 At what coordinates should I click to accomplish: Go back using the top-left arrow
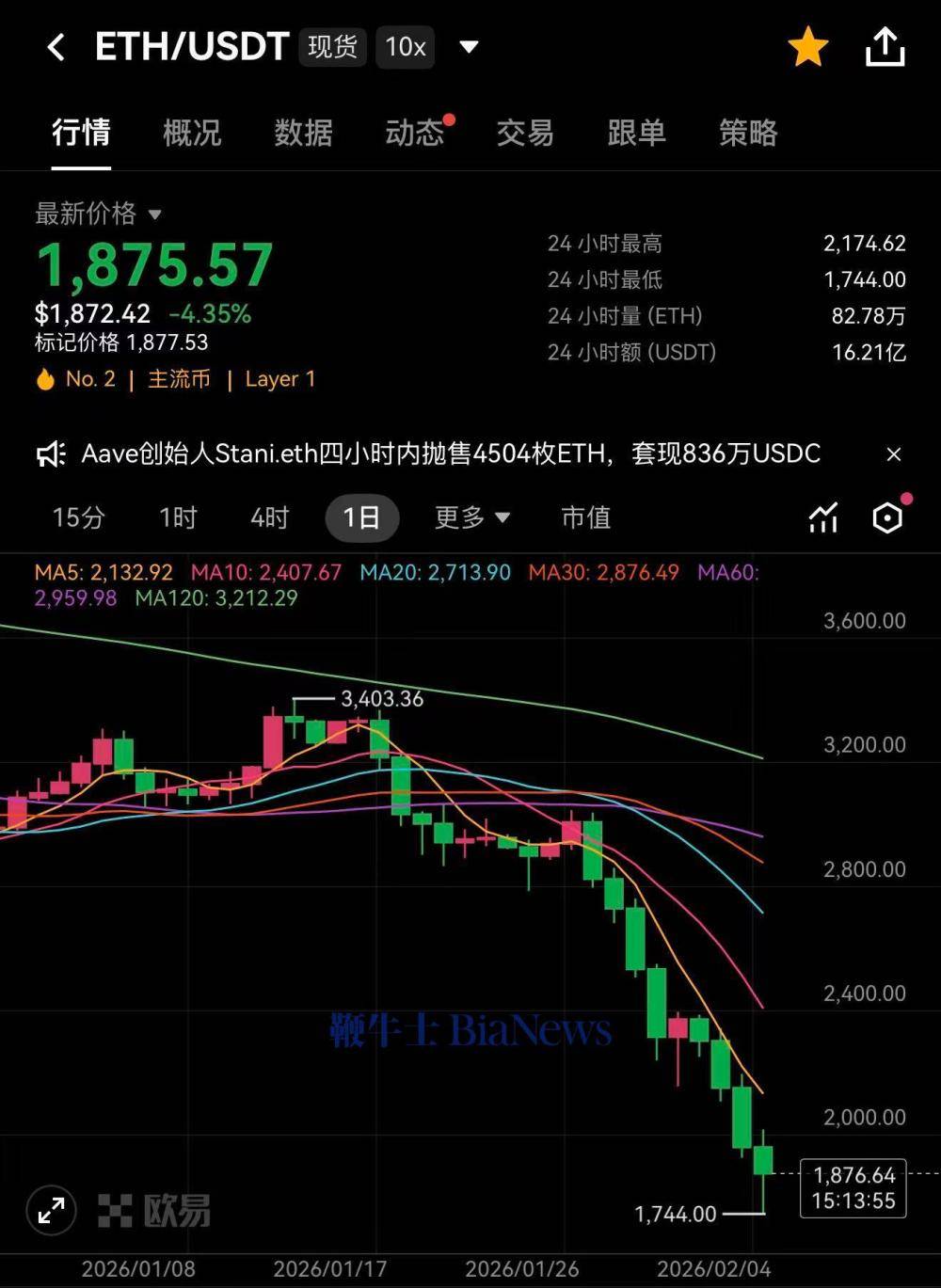point(56,47)
